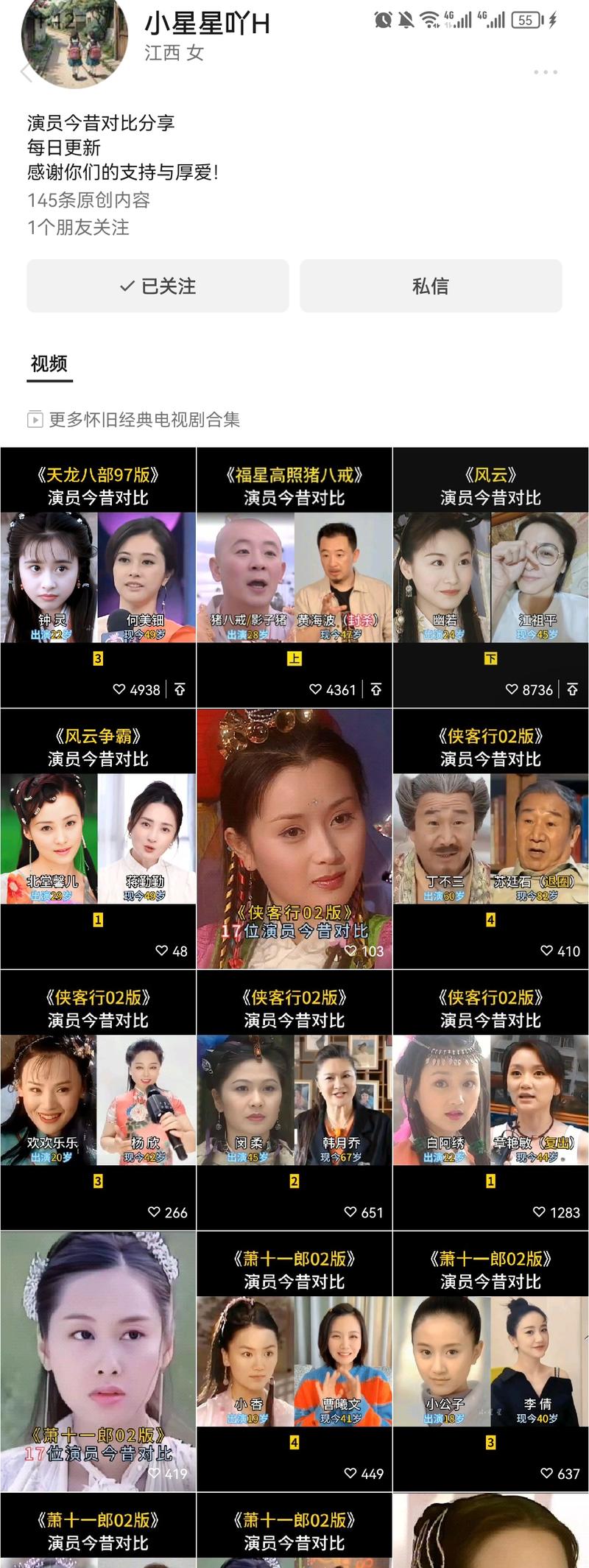589x1568 pixels.
Task: Send a private message via 私信
Action: pos(430,286)
